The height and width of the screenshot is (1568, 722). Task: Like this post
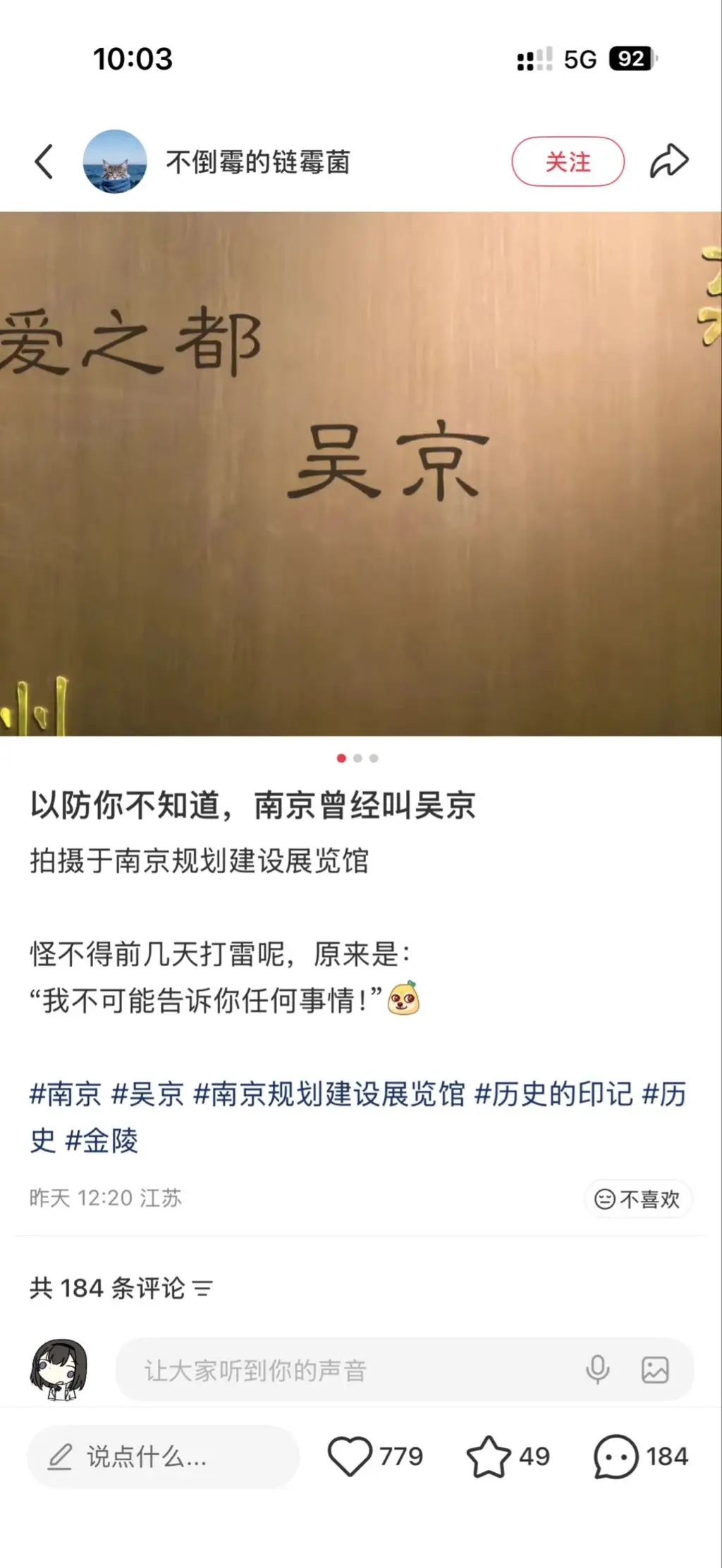point(350,1457)
